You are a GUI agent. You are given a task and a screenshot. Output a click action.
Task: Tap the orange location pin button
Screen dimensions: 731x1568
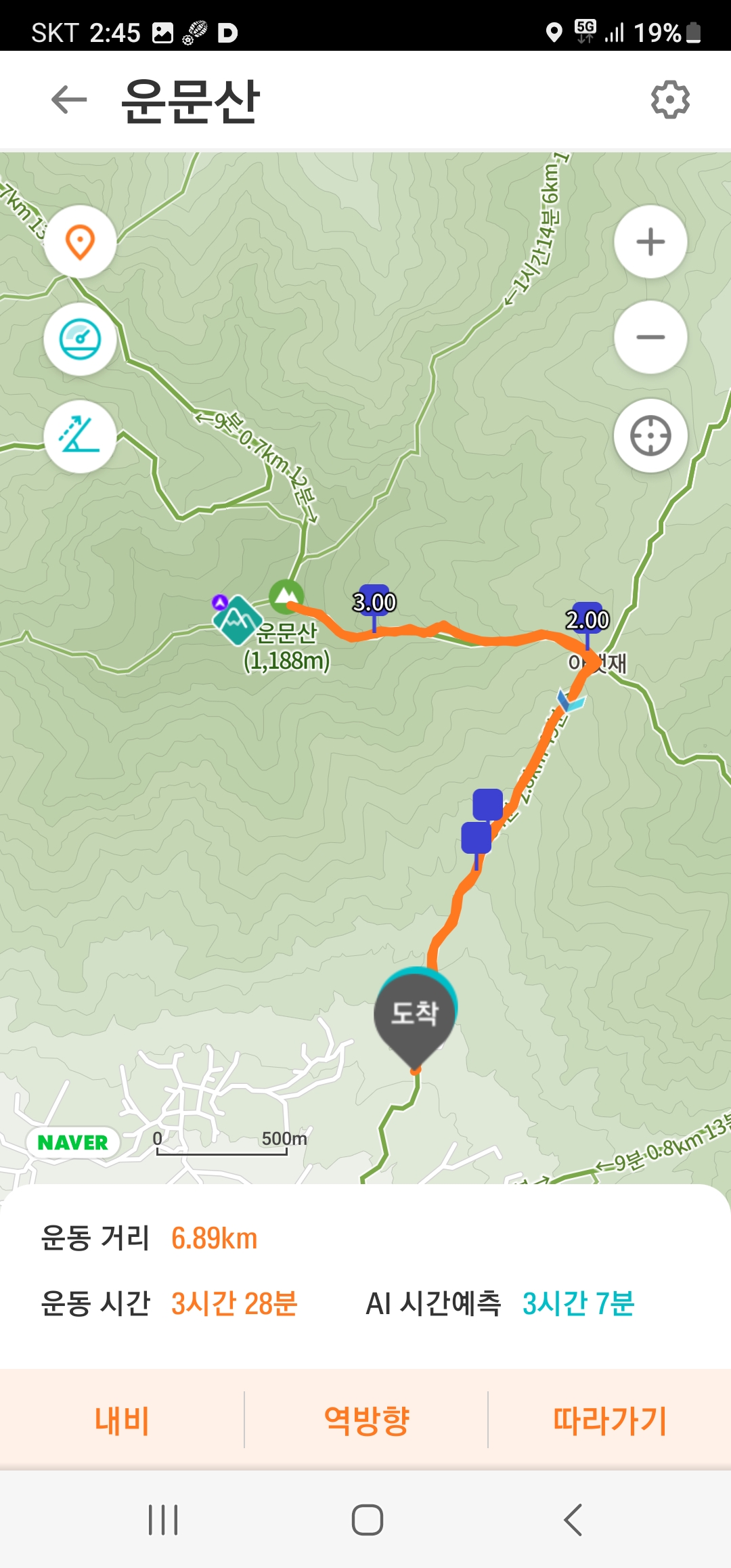[80, 242]
